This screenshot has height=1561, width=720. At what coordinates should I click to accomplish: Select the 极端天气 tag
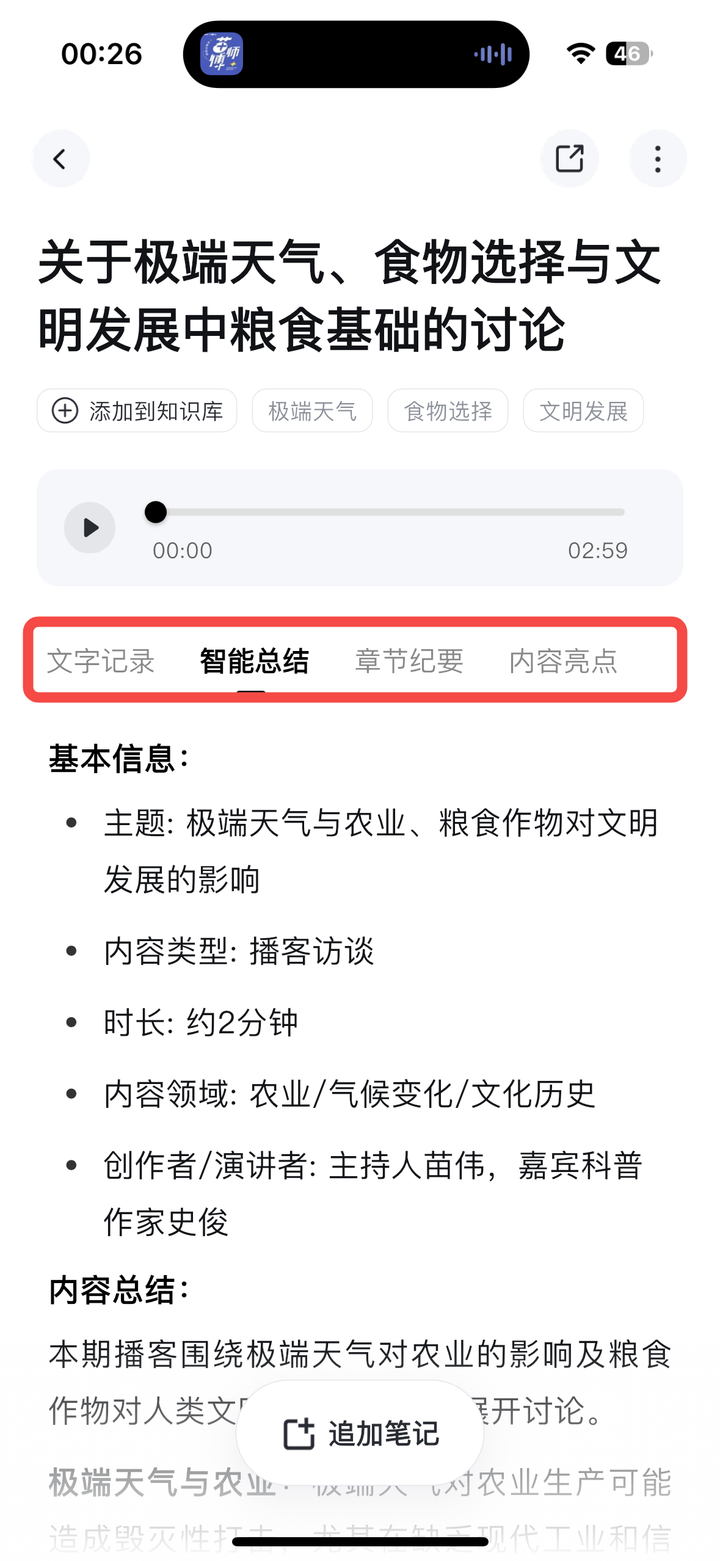click(x=312, y=411)
